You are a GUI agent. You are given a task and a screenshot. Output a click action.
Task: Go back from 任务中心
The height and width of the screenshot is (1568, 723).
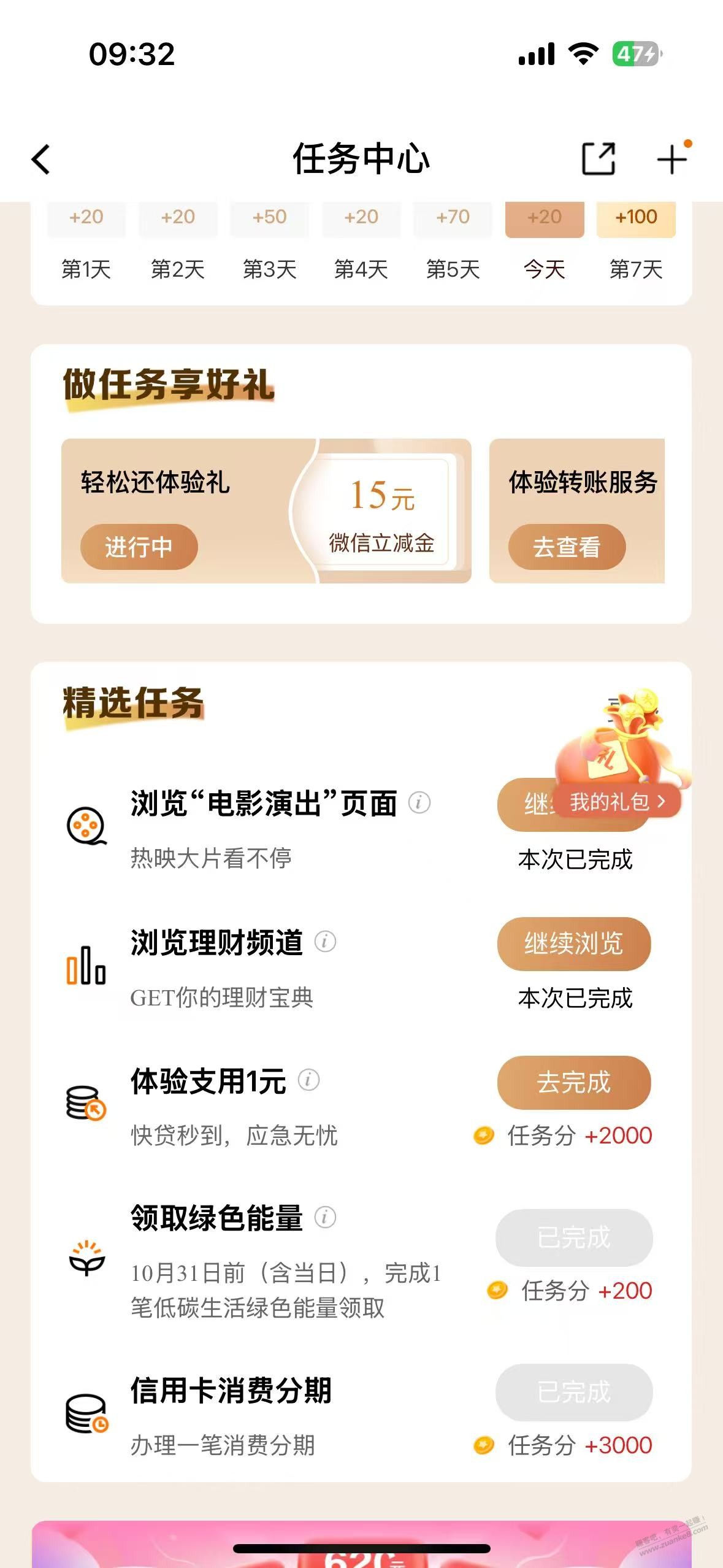[41, 159]
